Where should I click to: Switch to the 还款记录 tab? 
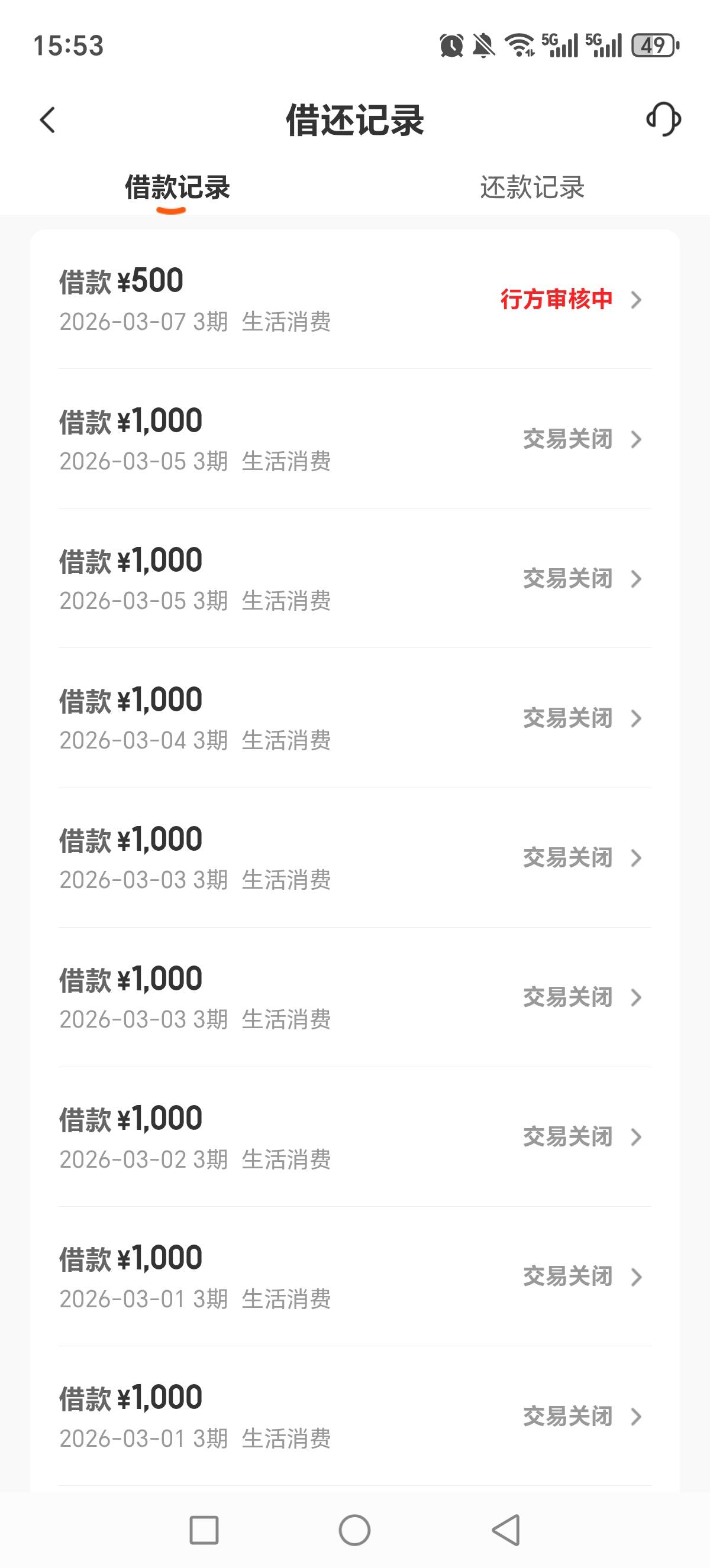pyautogui.click(x=531, y=187)
